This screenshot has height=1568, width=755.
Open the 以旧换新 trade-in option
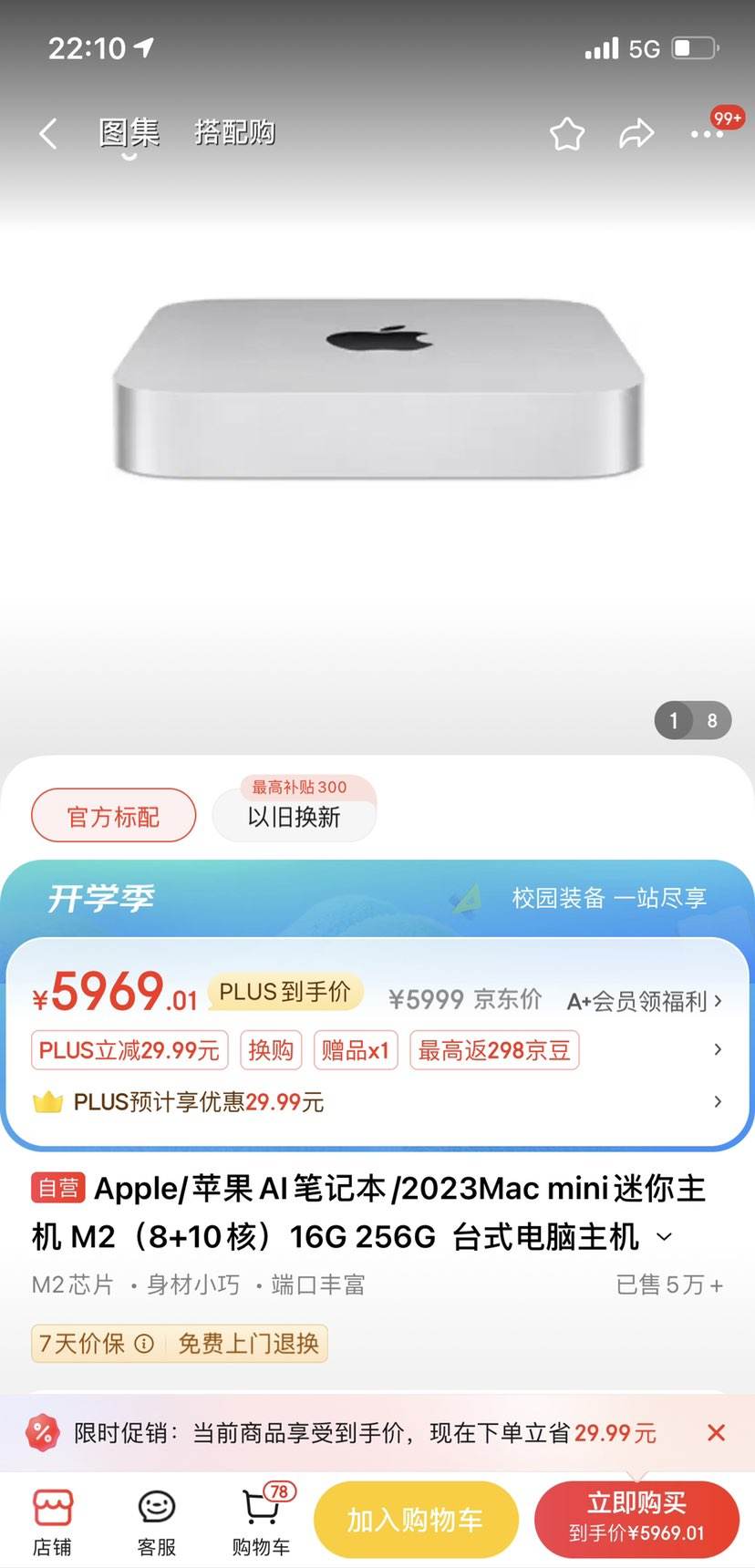(x=294, y=818)
